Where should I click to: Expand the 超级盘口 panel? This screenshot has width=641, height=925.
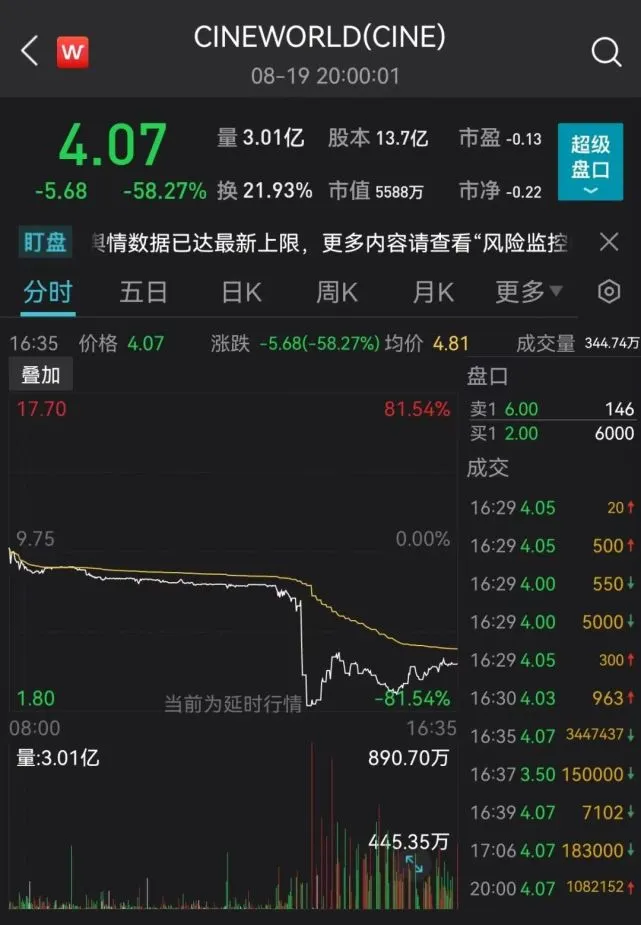[x=590, y=166]
